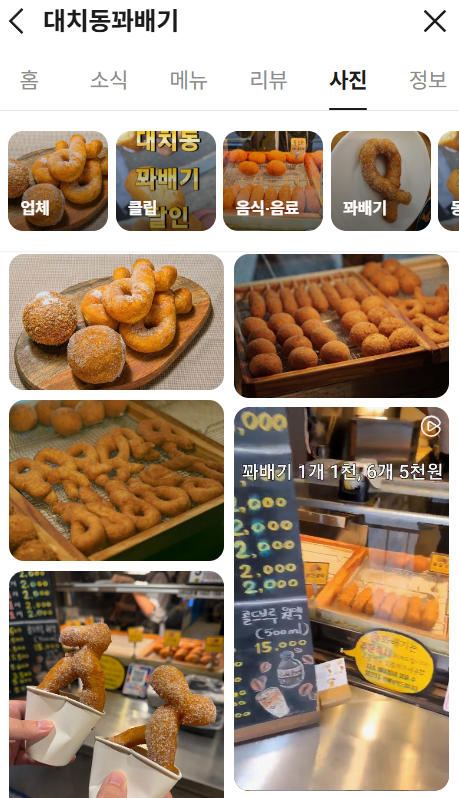Switch to the 메뉴 tab
459x798 pixels.
coord(188,80)
